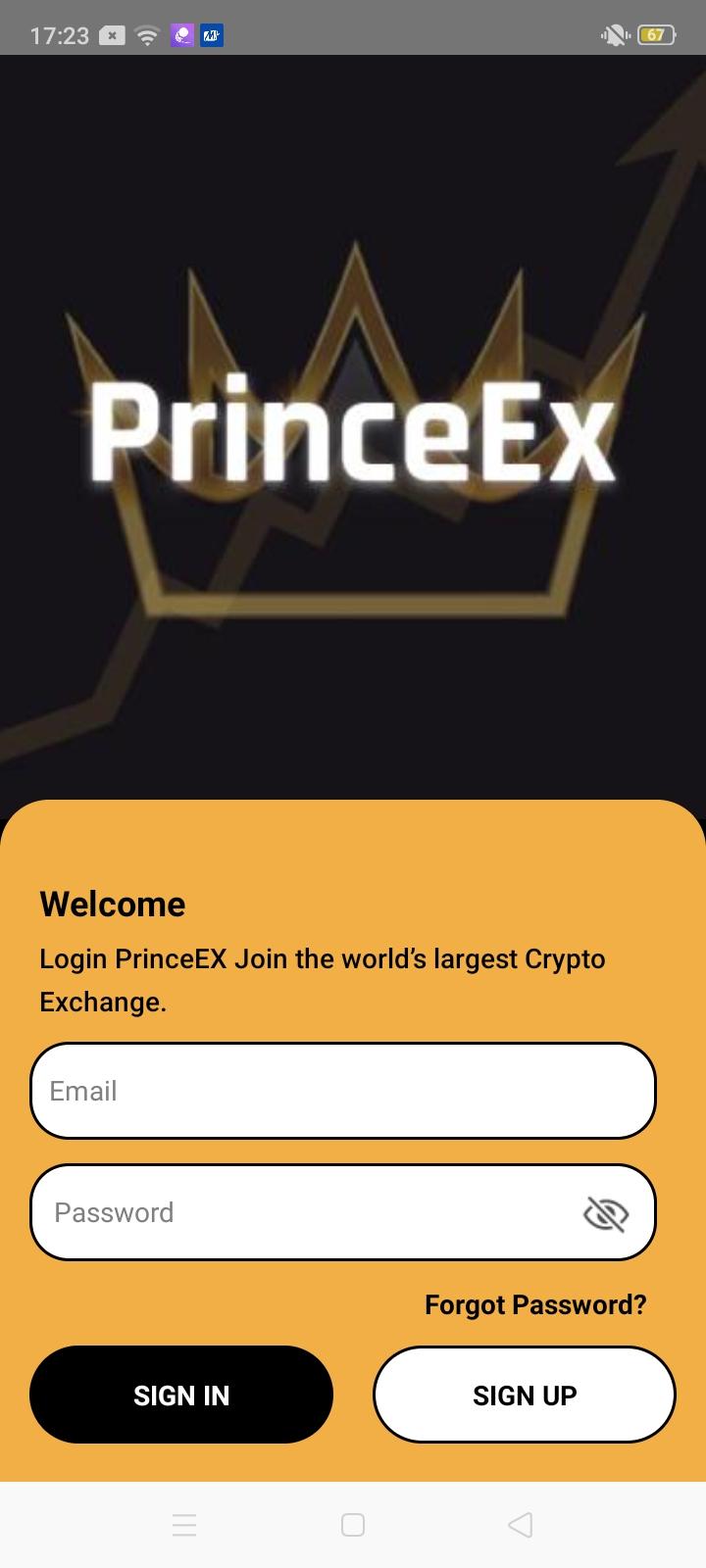
Task: Go back using system navigation
Action: (521, 1525)
